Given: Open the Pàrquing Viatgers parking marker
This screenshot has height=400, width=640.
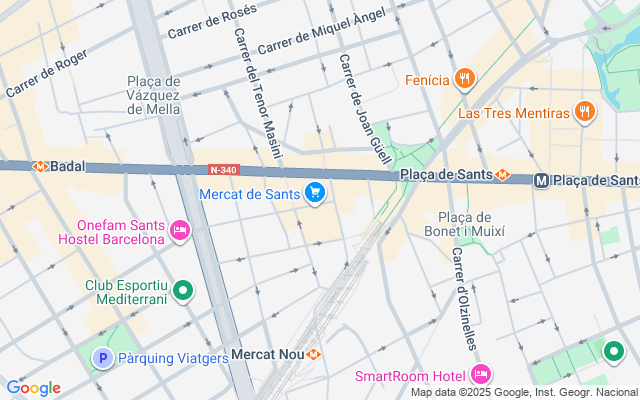Looking at the screenshot, I should [102, 358].
